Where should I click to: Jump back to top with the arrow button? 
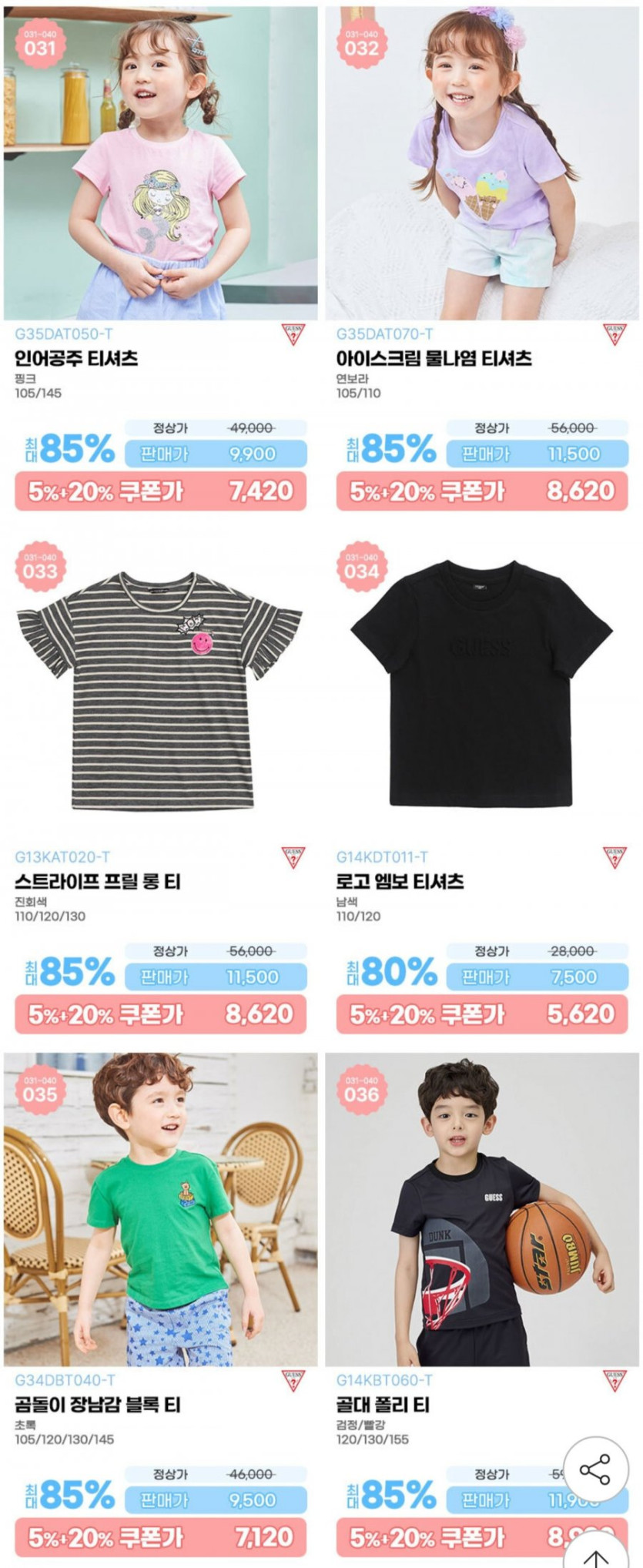click(595, 1554)
